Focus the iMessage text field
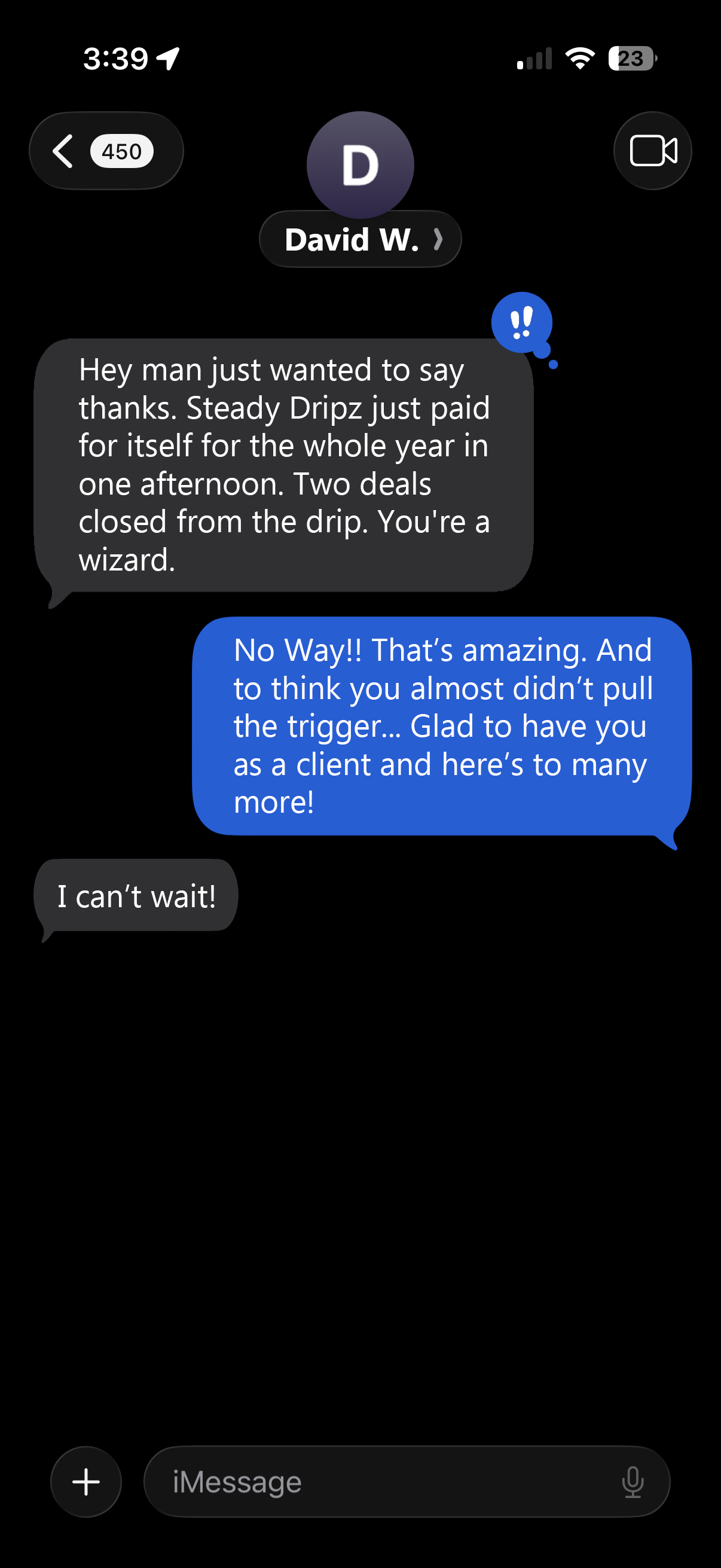 (x=389, y=1481)
